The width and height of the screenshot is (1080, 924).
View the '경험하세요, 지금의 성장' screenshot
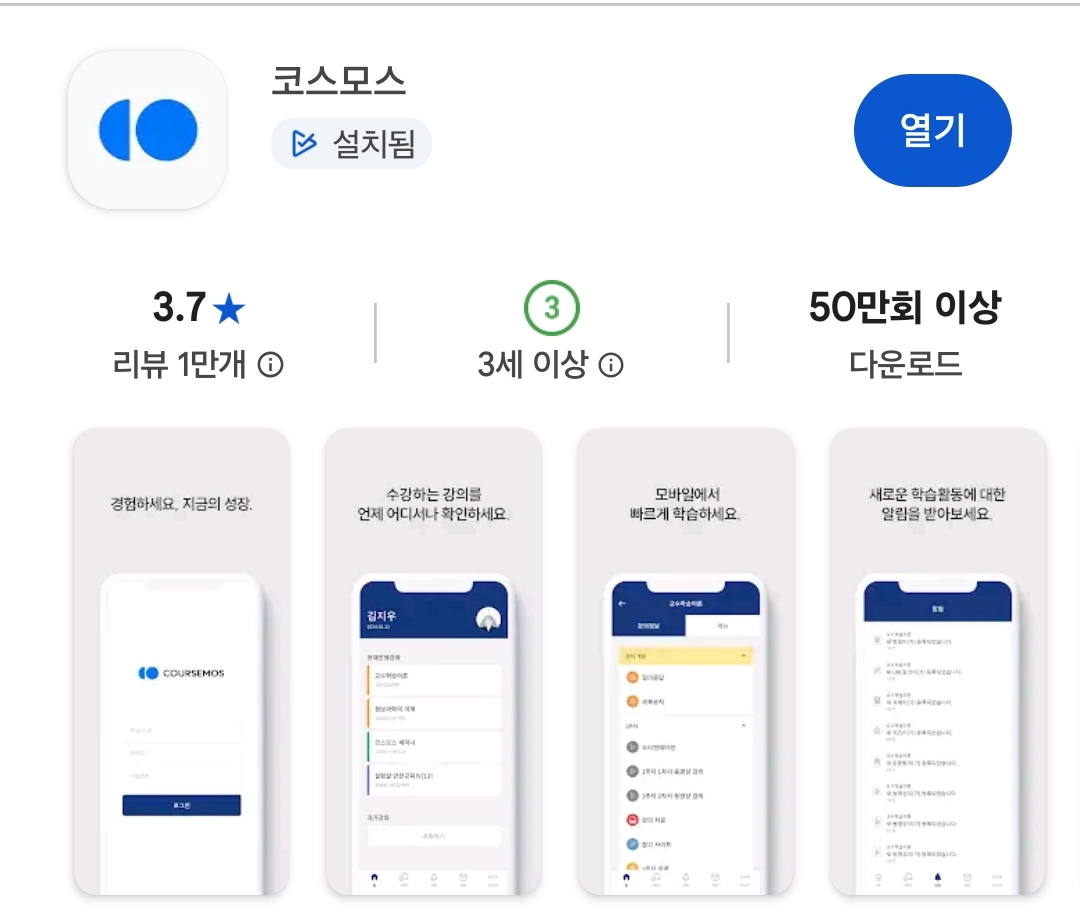[182, 662]
